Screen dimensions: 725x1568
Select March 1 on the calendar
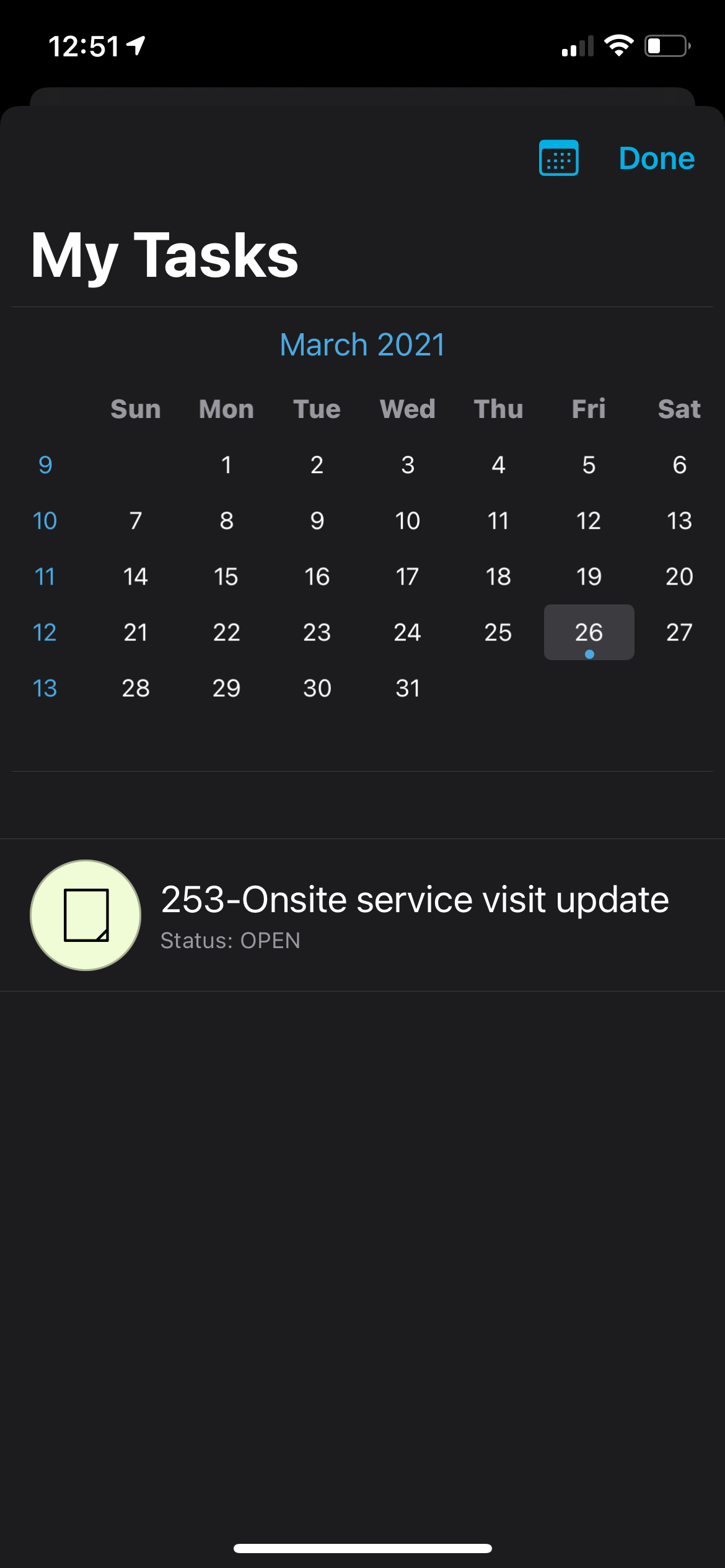click(226, 464)
